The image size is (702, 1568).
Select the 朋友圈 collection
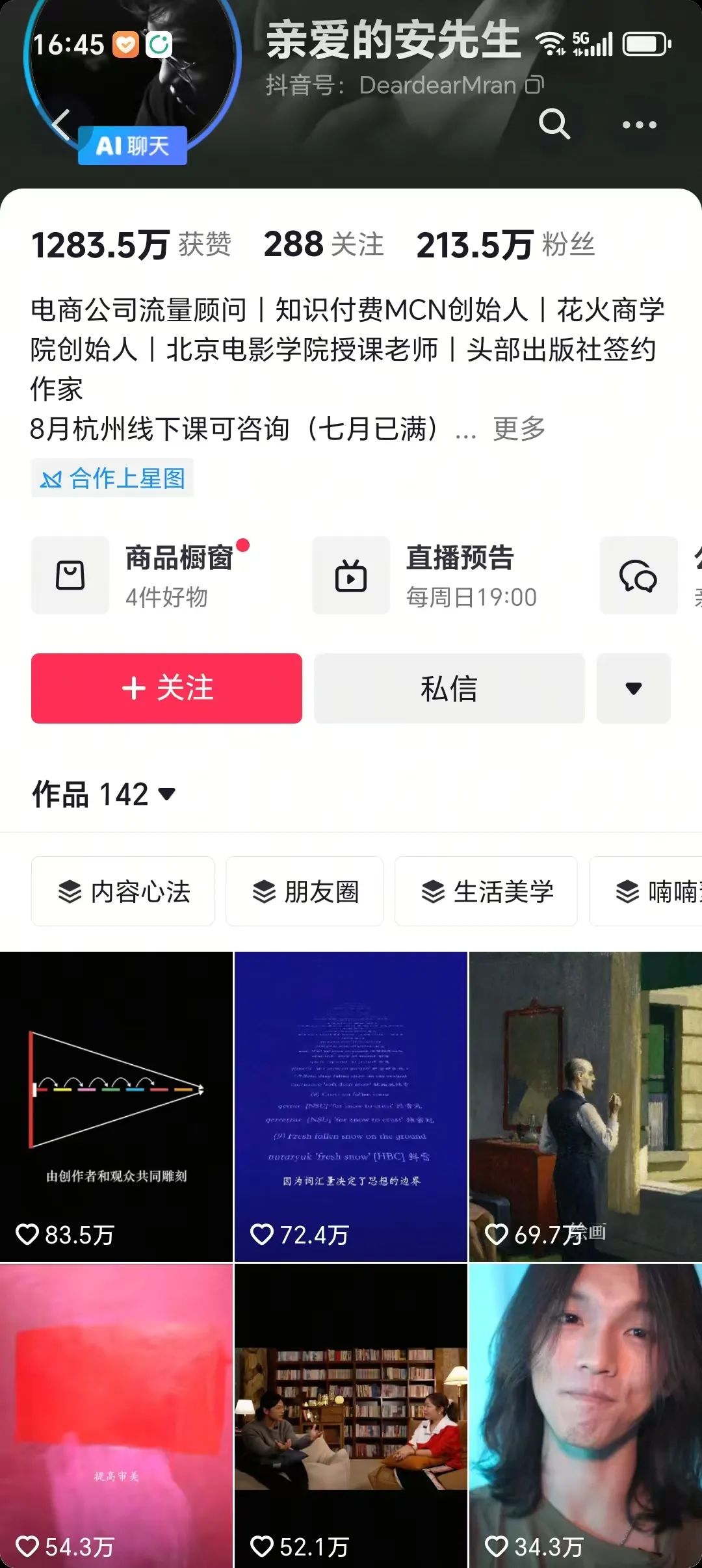(x=304, y=891)
